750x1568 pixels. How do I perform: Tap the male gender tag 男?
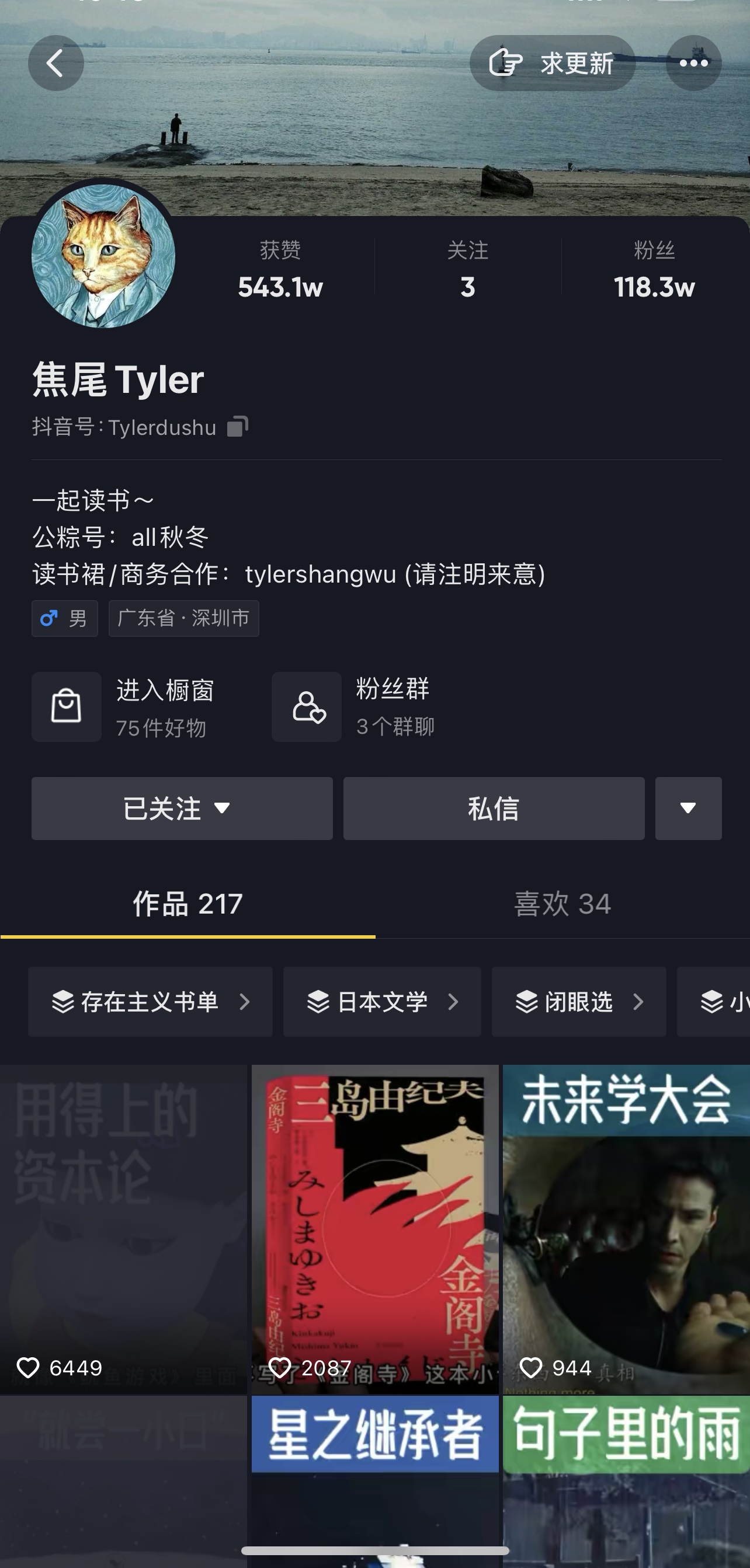[65, 618]
